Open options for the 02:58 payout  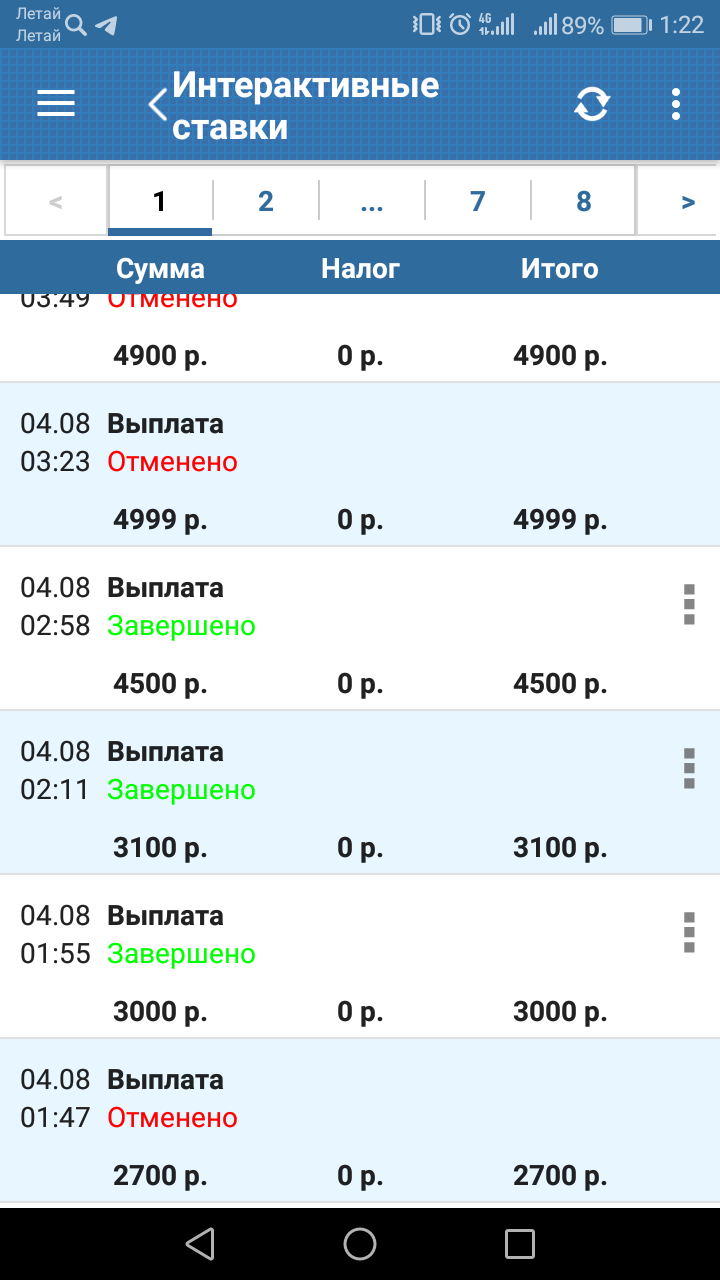point(689,606)
